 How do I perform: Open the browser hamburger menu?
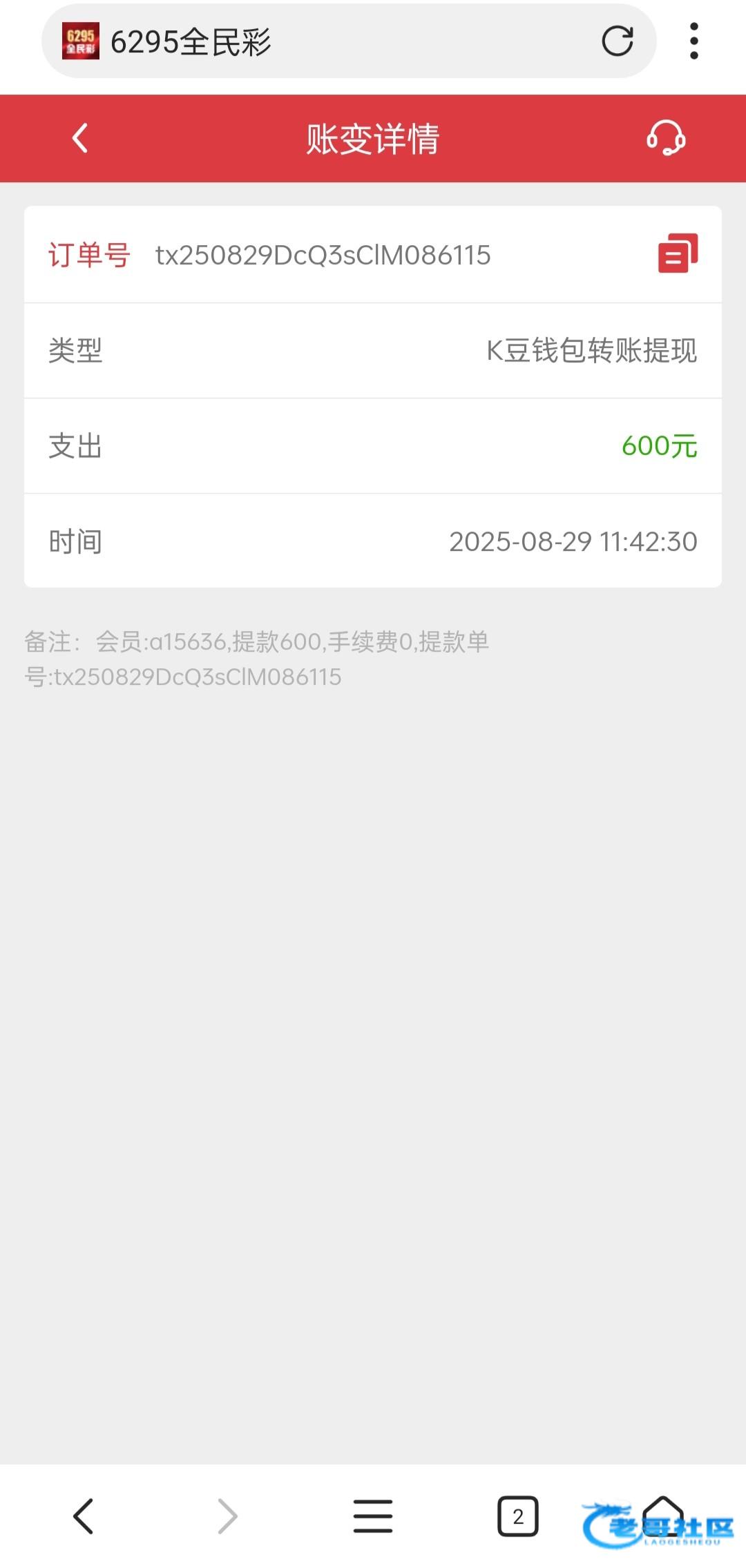point(373,1516)
